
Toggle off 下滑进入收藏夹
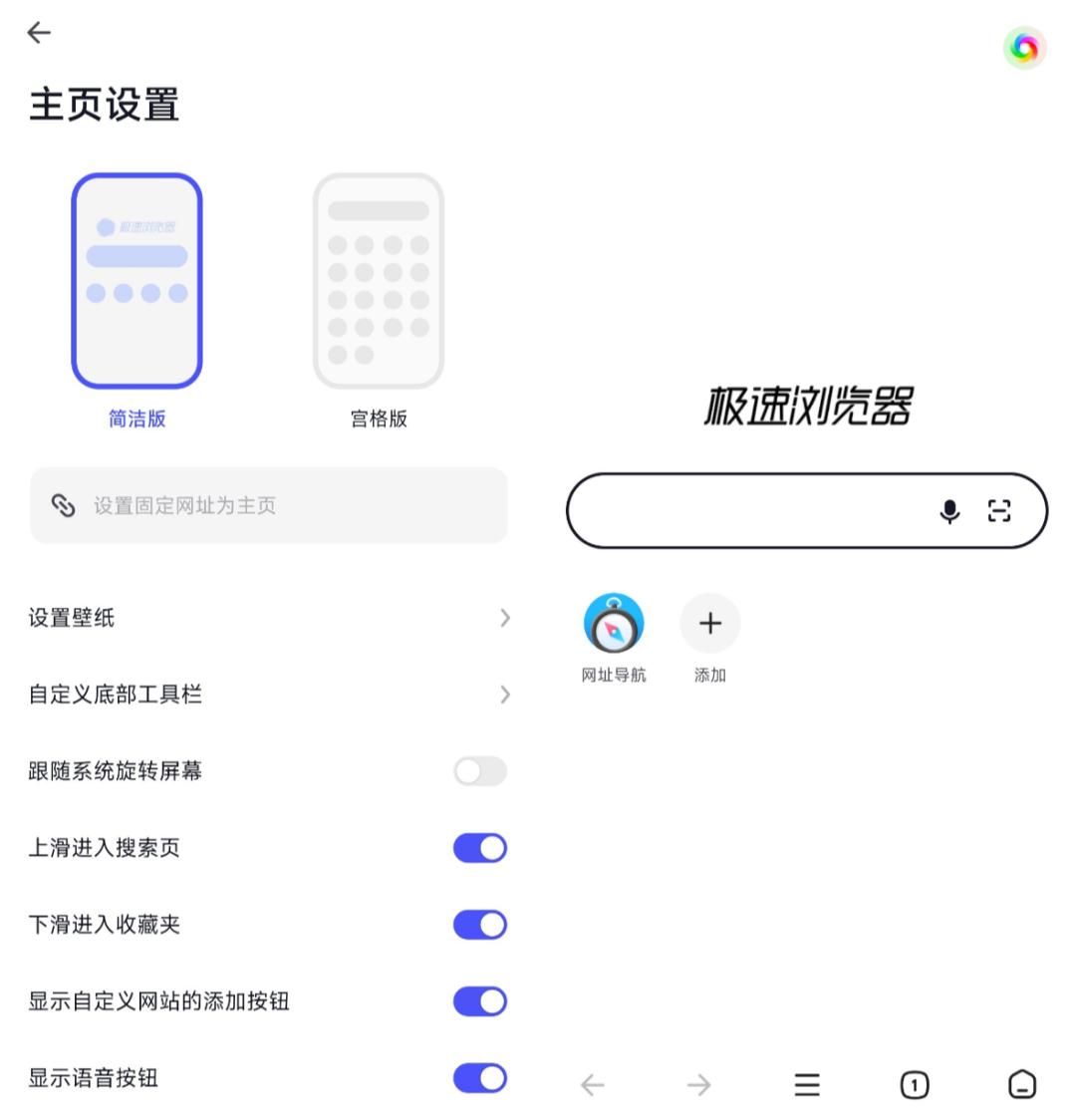point(479,925)
